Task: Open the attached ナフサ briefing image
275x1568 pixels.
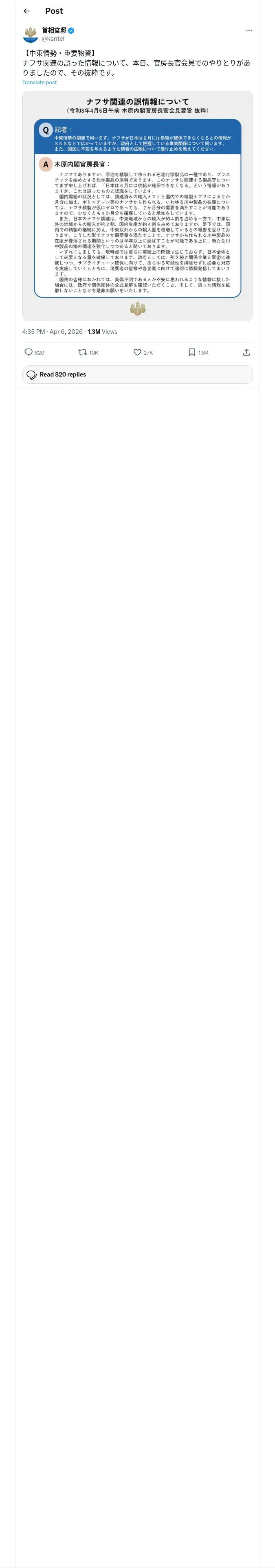Action: tap(138, 206)
